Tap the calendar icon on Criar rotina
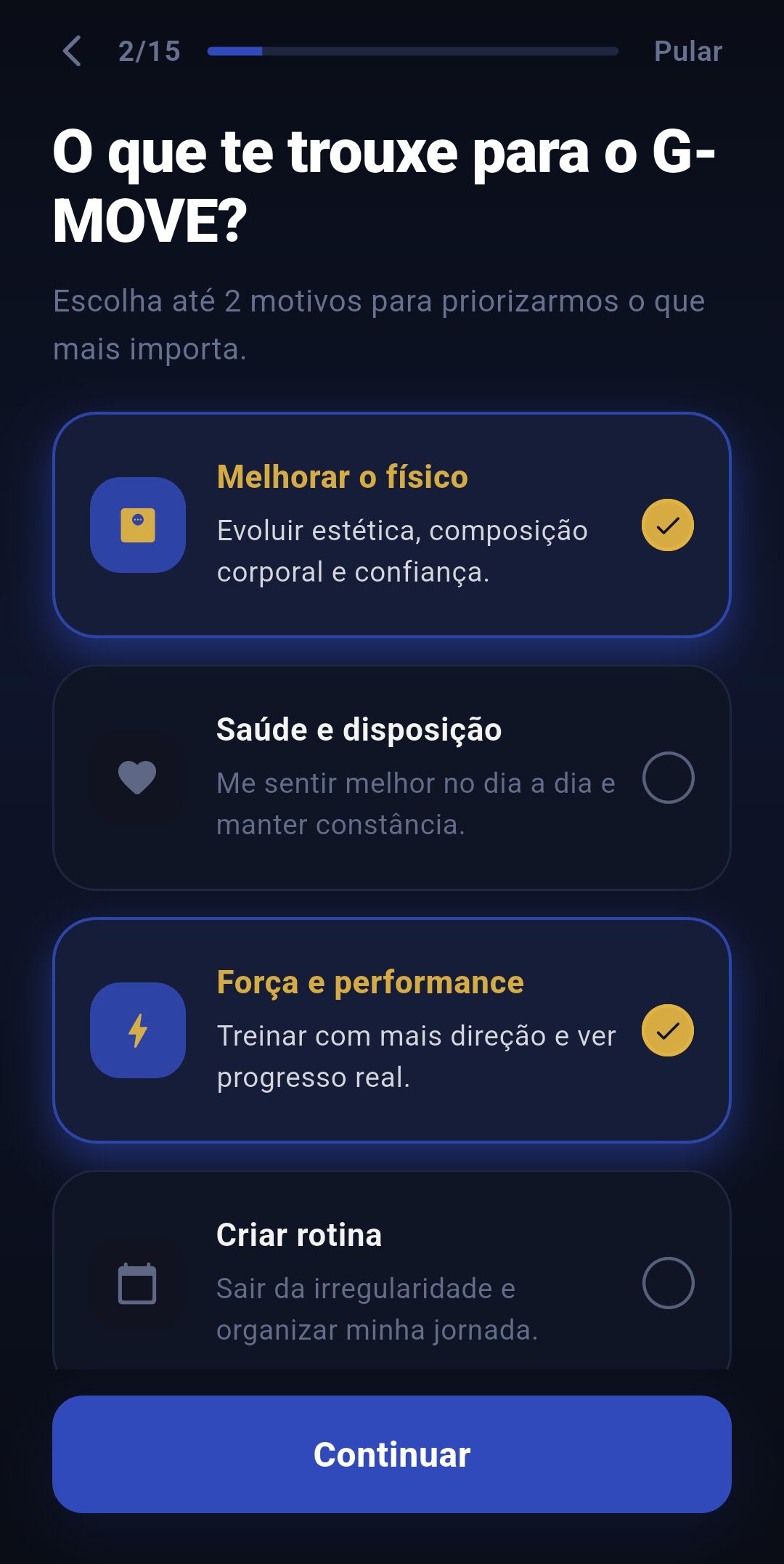The height and width of the screenshot is (1564, 784). (x=137, y=1285)
